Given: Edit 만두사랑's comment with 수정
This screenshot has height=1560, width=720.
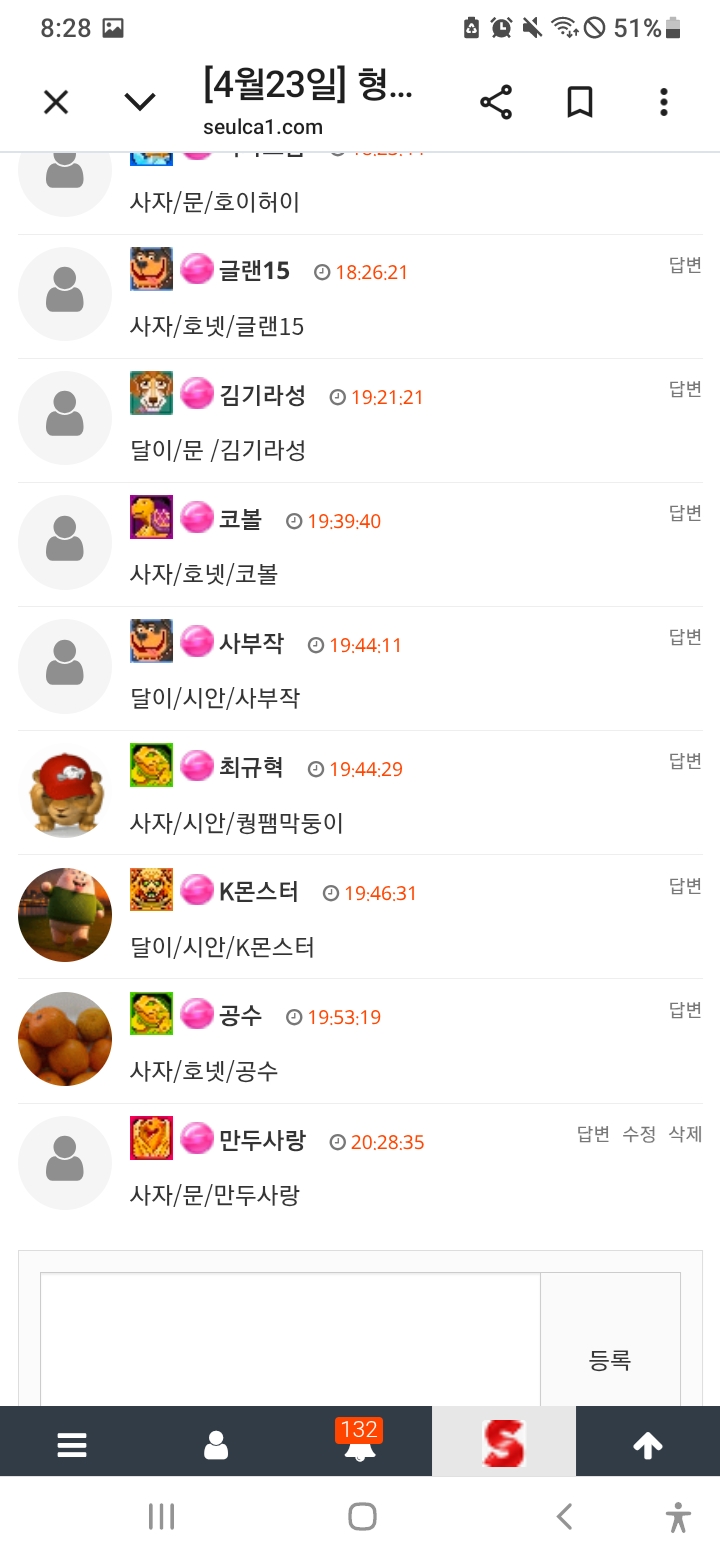Looking at the screenshot, I should 639,1134.
